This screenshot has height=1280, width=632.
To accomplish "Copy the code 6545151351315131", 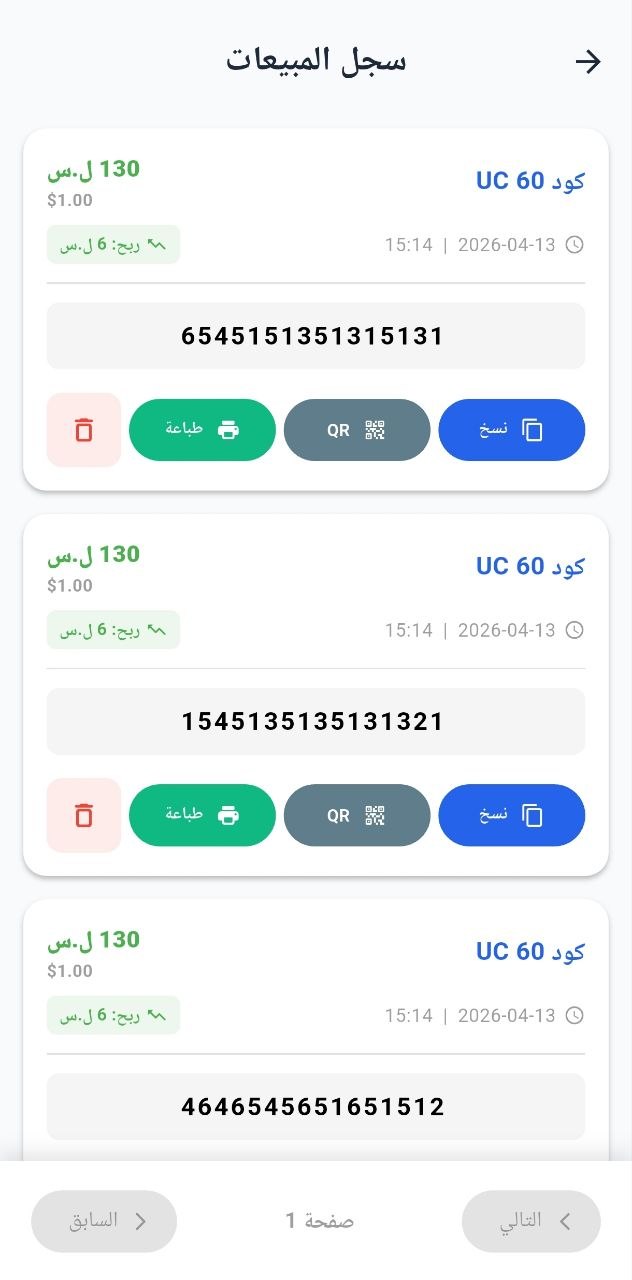I will coord(511,430).
